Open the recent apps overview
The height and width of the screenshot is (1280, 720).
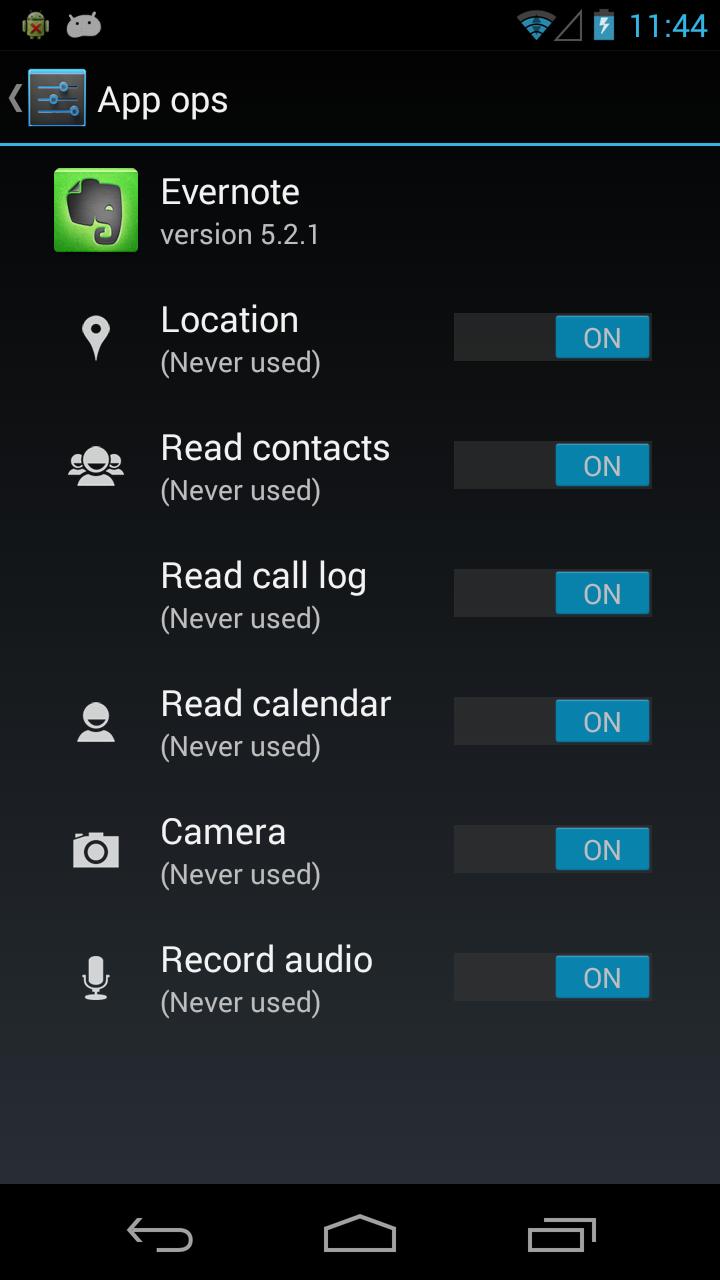[561, 1234]
